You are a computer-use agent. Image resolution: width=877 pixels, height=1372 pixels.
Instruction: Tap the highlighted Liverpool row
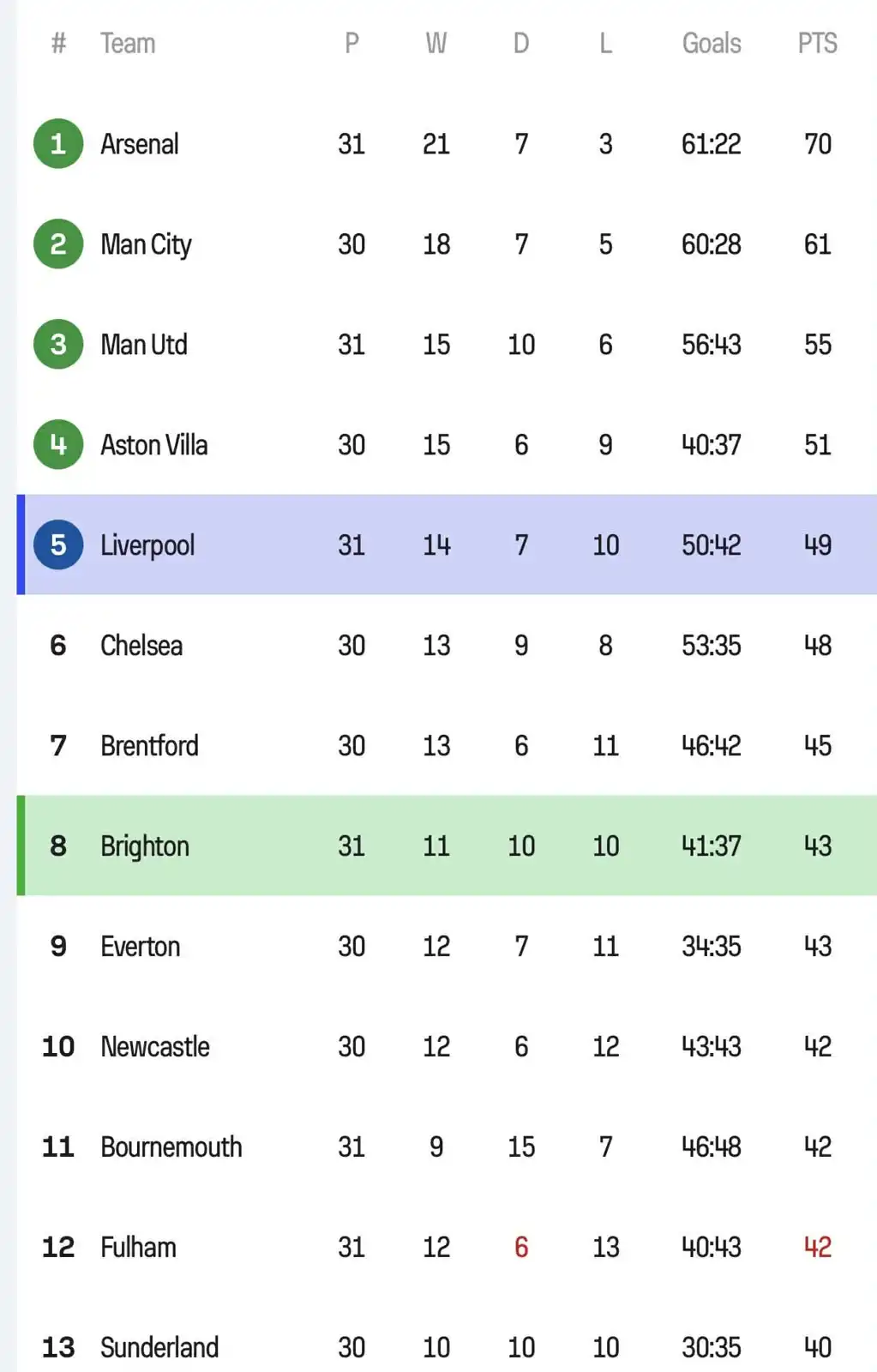(147, 545)
